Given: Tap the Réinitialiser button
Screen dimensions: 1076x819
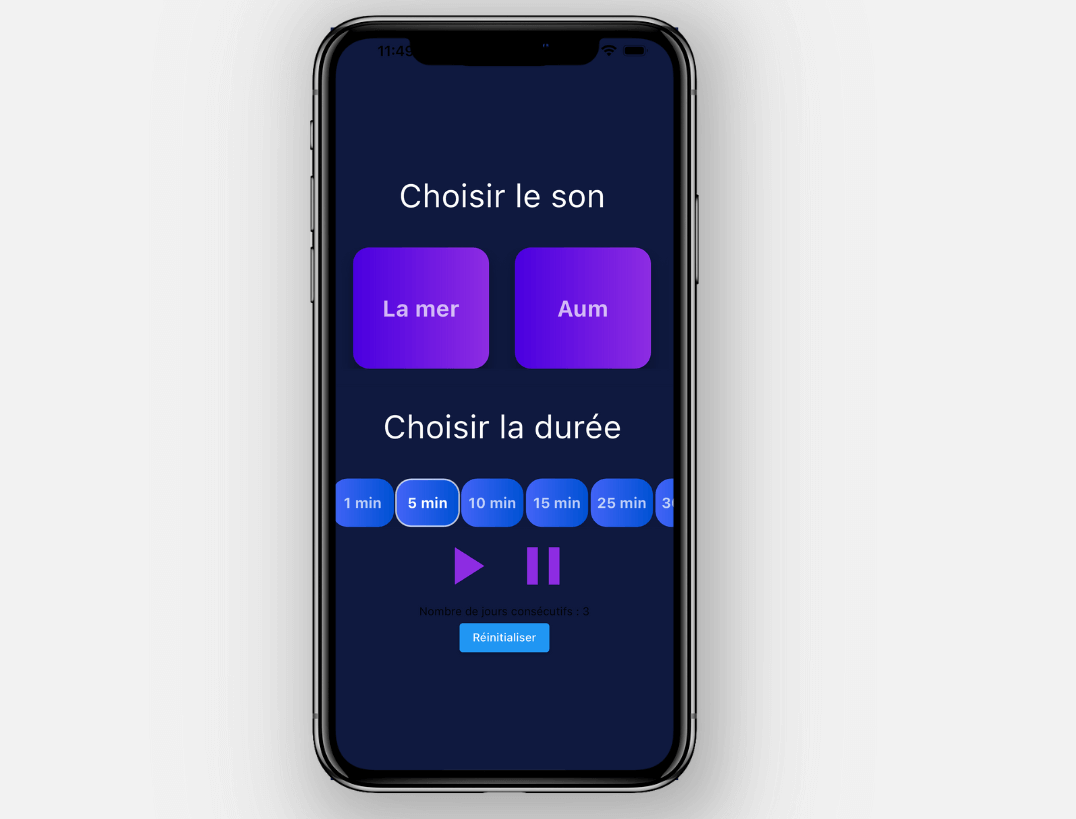Looking at the screenshot, I should point(504,637).
